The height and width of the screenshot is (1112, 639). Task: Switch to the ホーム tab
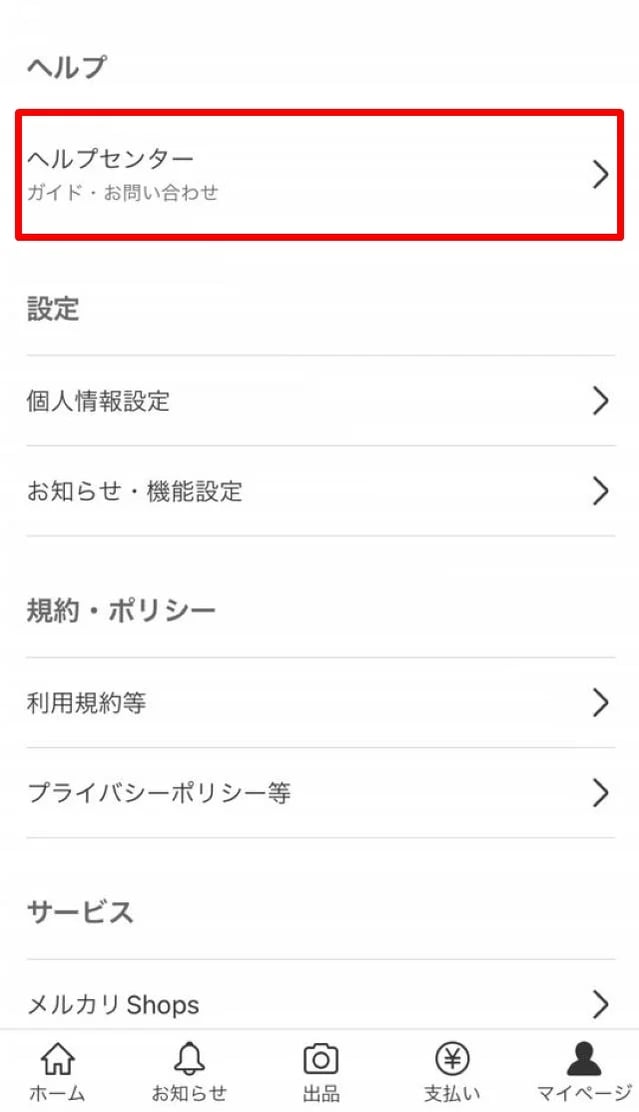point(57,1071)
